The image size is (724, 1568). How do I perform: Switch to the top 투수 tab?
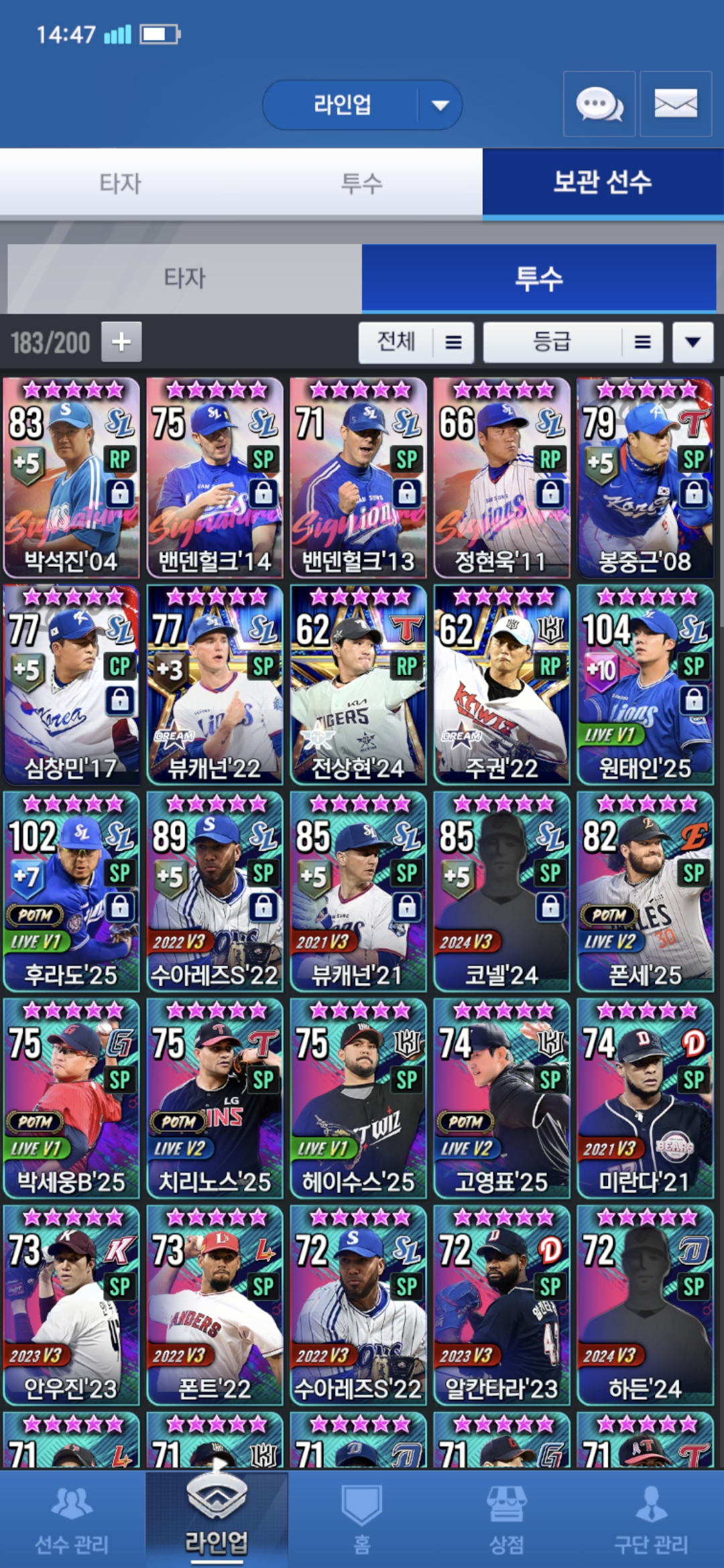361,183
